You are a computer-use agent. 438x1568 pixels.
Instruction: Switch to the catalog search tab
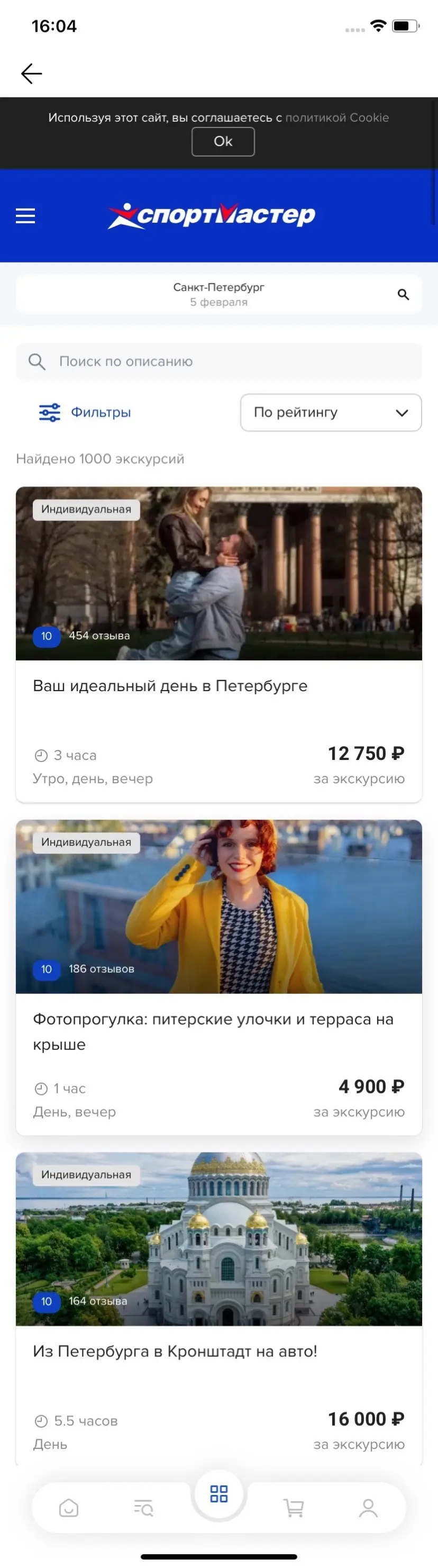pos(143,1507)
